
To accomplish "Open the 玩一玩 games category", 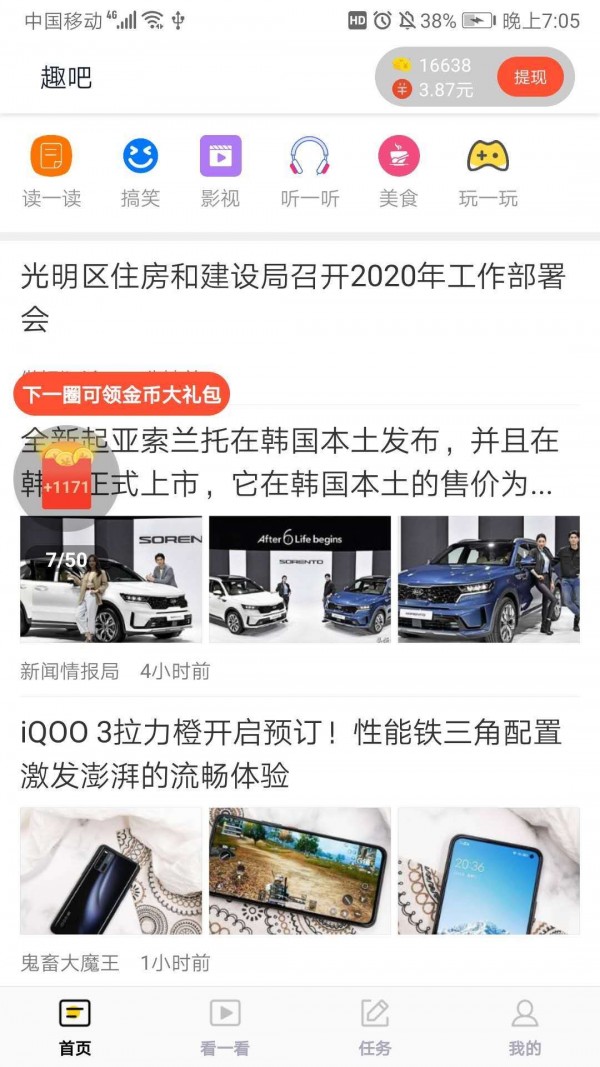I will [x=488, y=170].
